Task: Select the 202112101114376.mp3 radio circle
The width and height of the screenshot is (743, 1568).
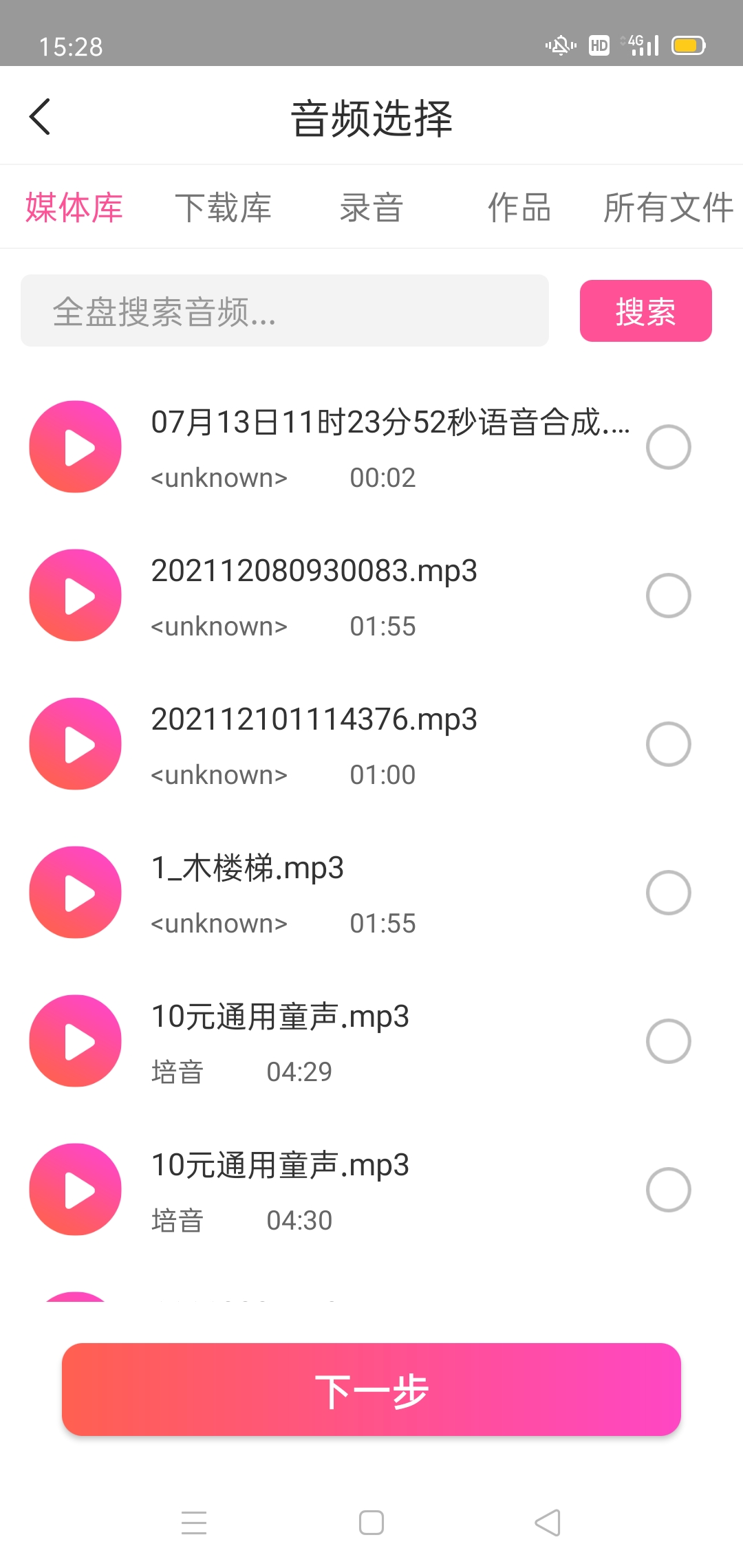Action: [669, 743]
